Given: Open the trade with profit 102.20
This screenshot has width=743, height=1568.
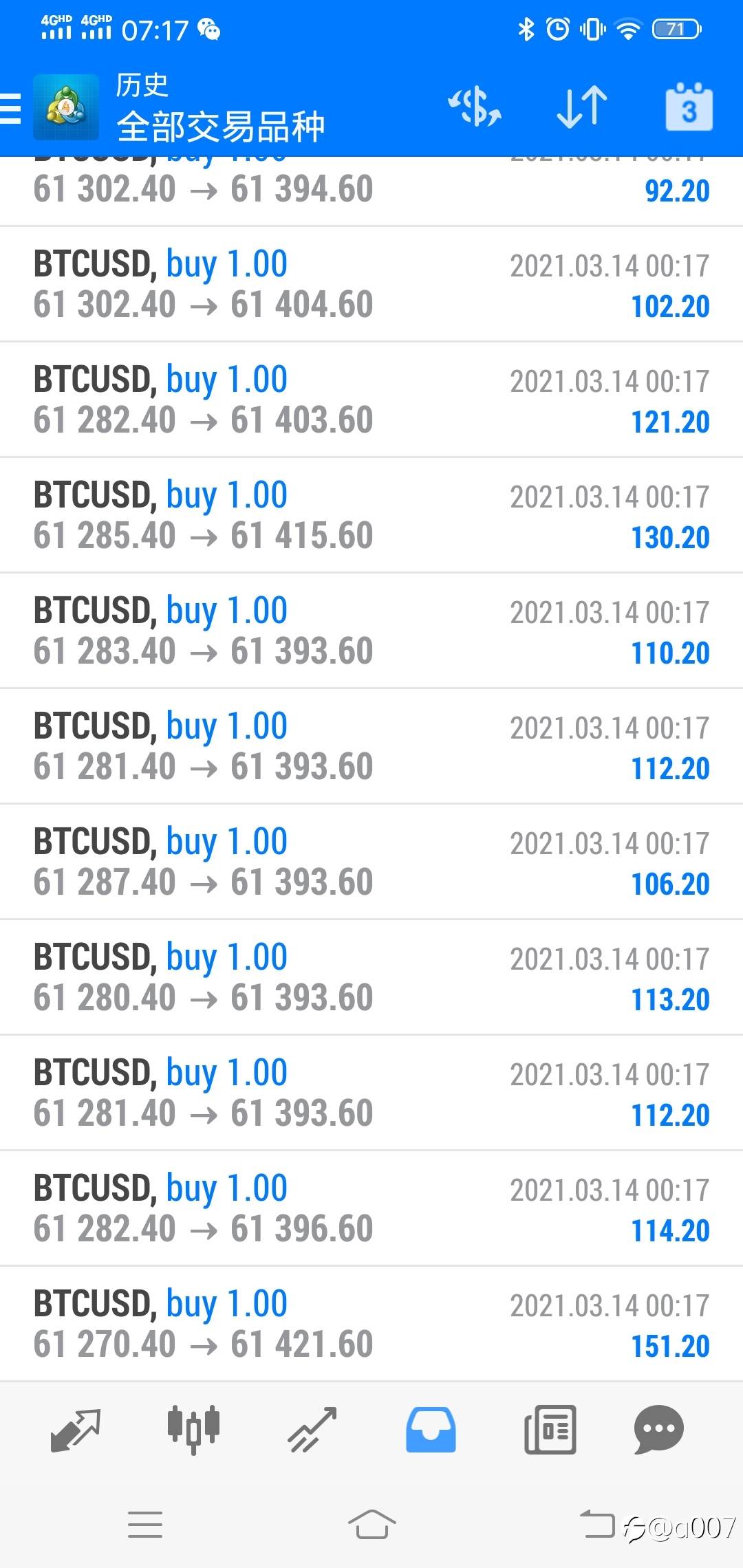Looking at the screenshot, I should tap(371, 284).
